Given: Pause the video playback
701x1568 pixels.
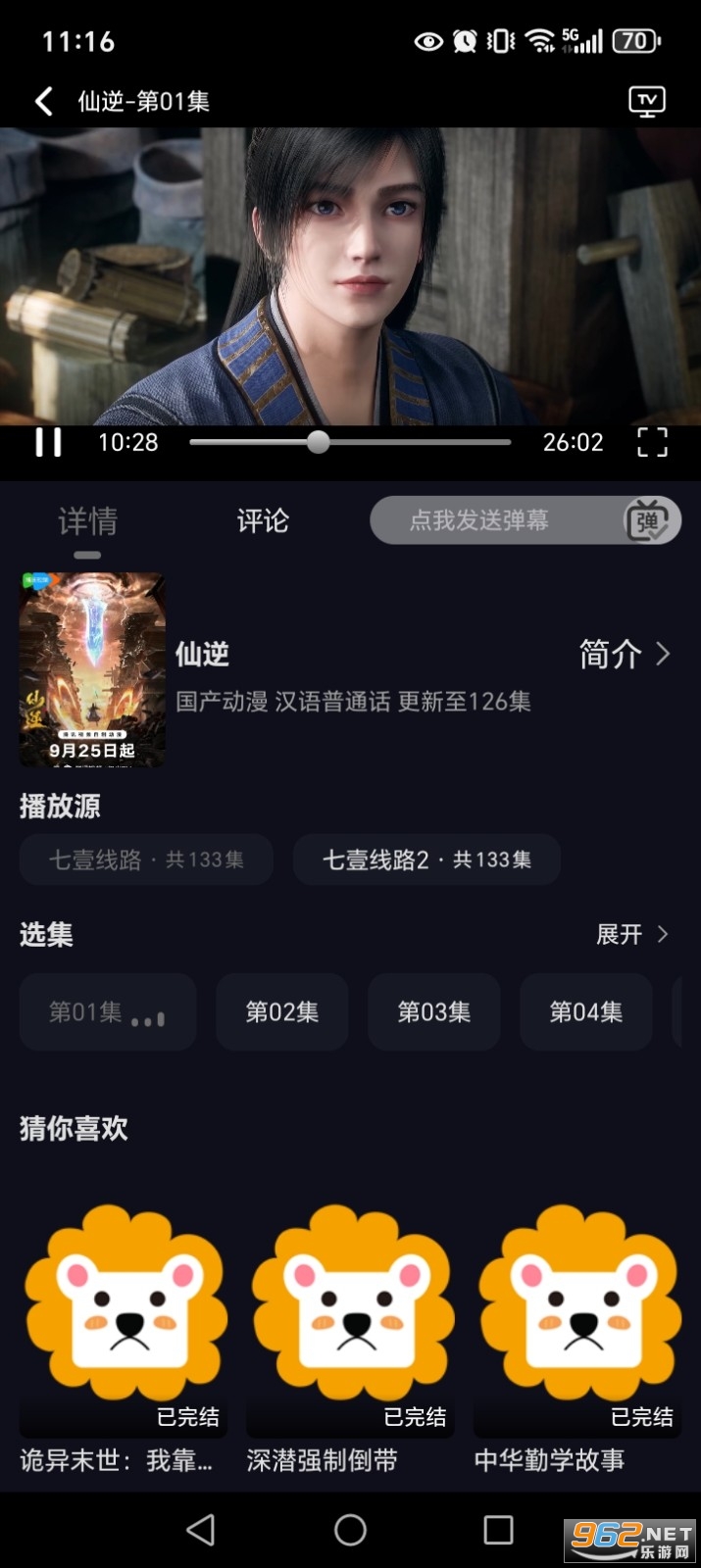Looking at the screenshot, I should tap(48, 442).
